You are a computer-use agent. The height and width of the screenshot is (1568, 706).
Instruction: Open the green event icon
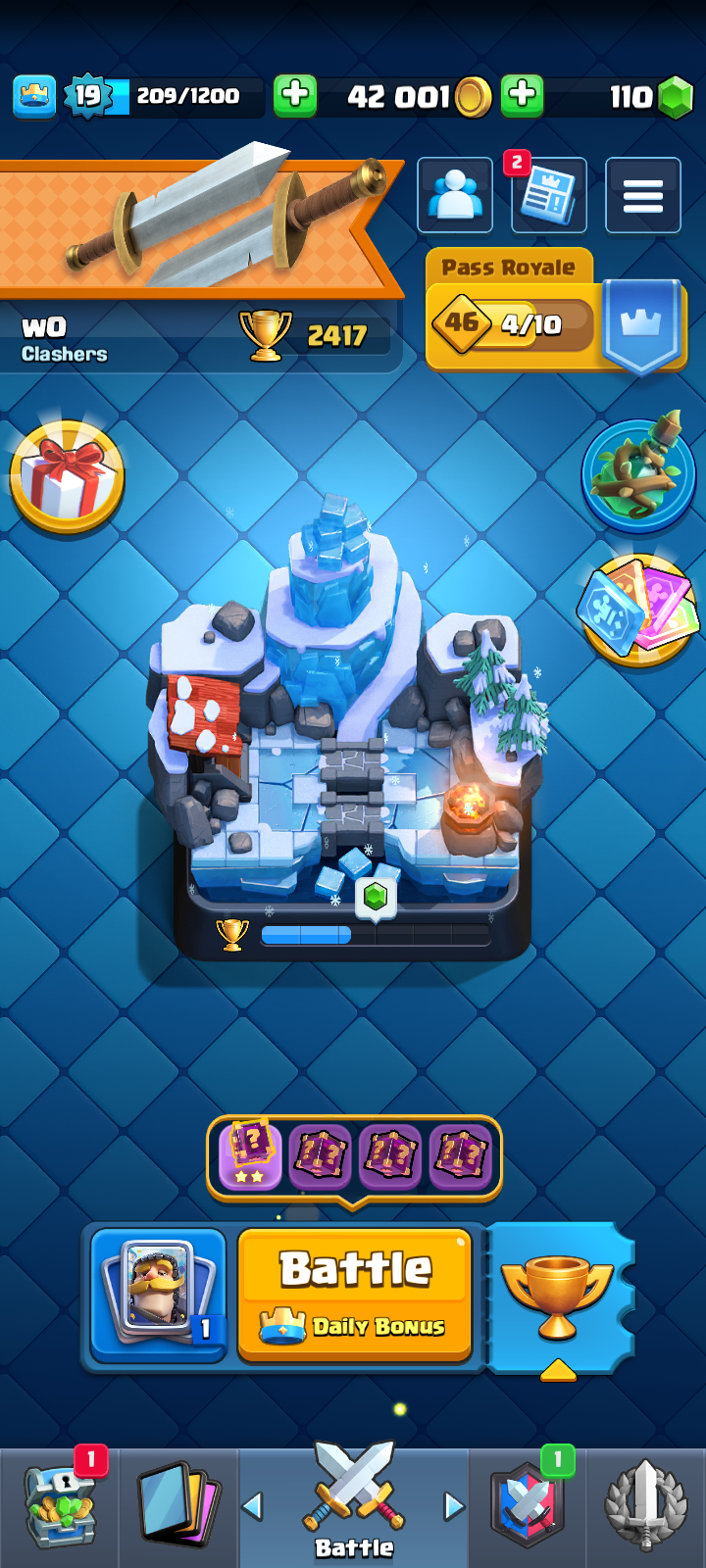point(638,475)
